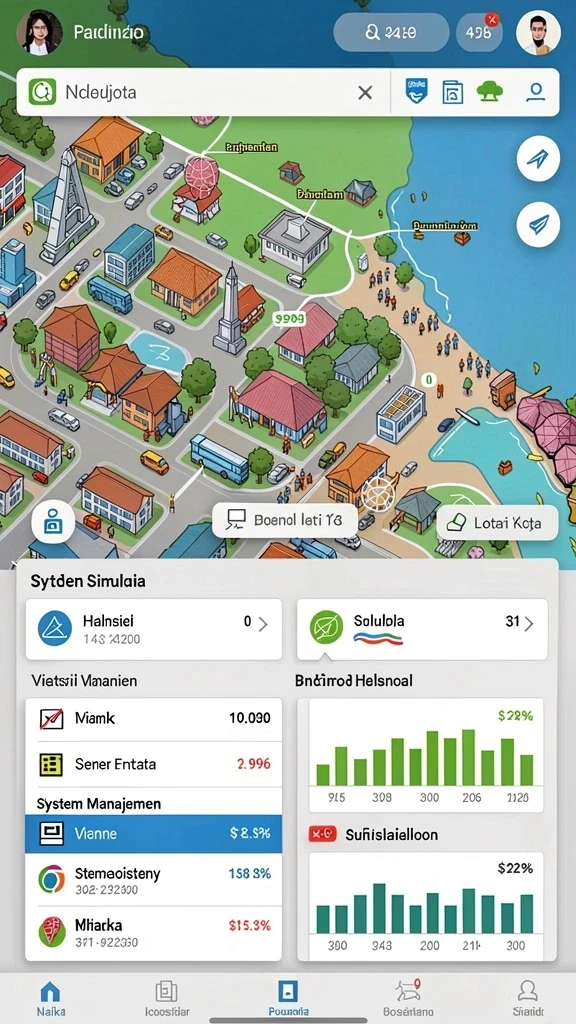The height and width of the screenshot is (1024, 576).
Task: Go to the Siaridt profile tab
Action: (x=527, y=997)
